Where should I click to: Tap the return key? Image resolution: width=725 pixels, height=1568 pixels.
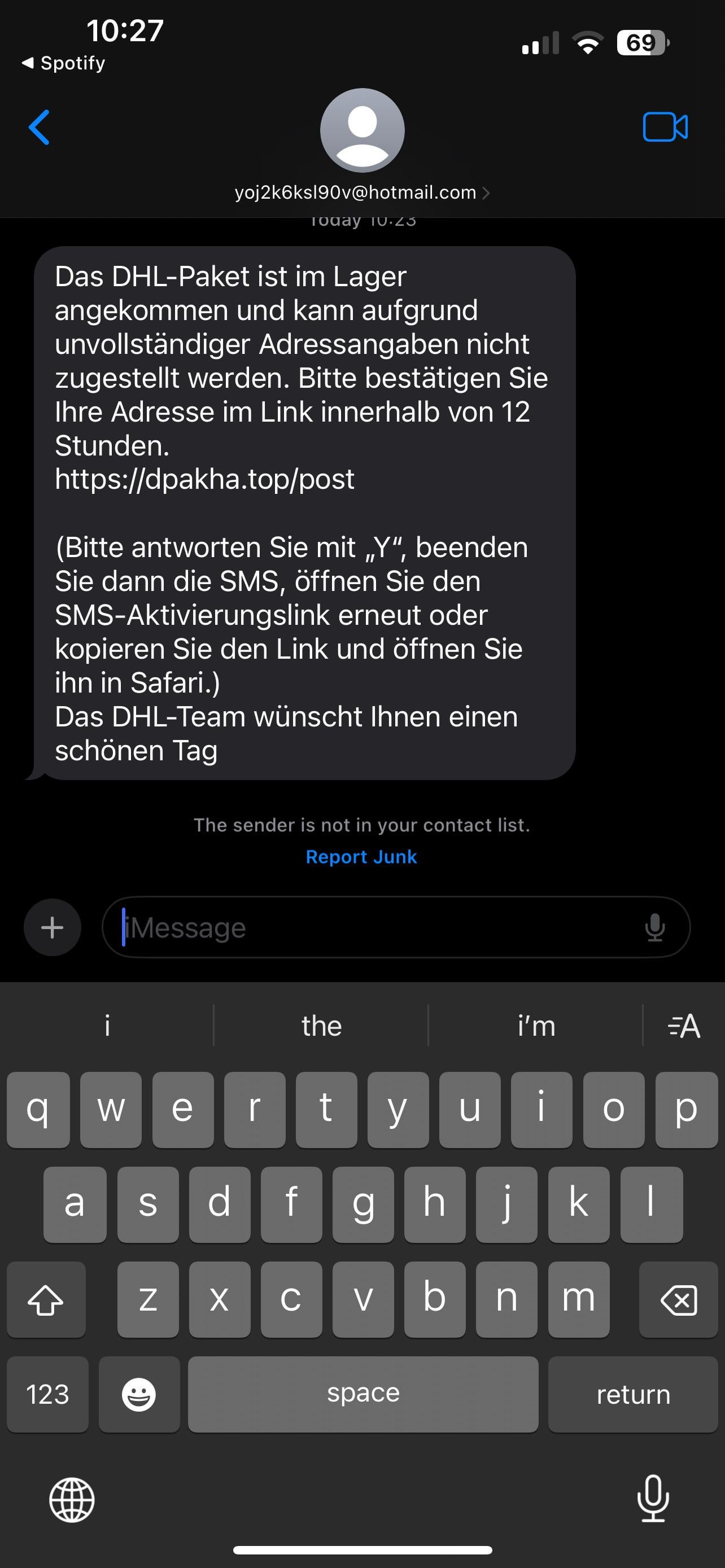point(633,1394)
